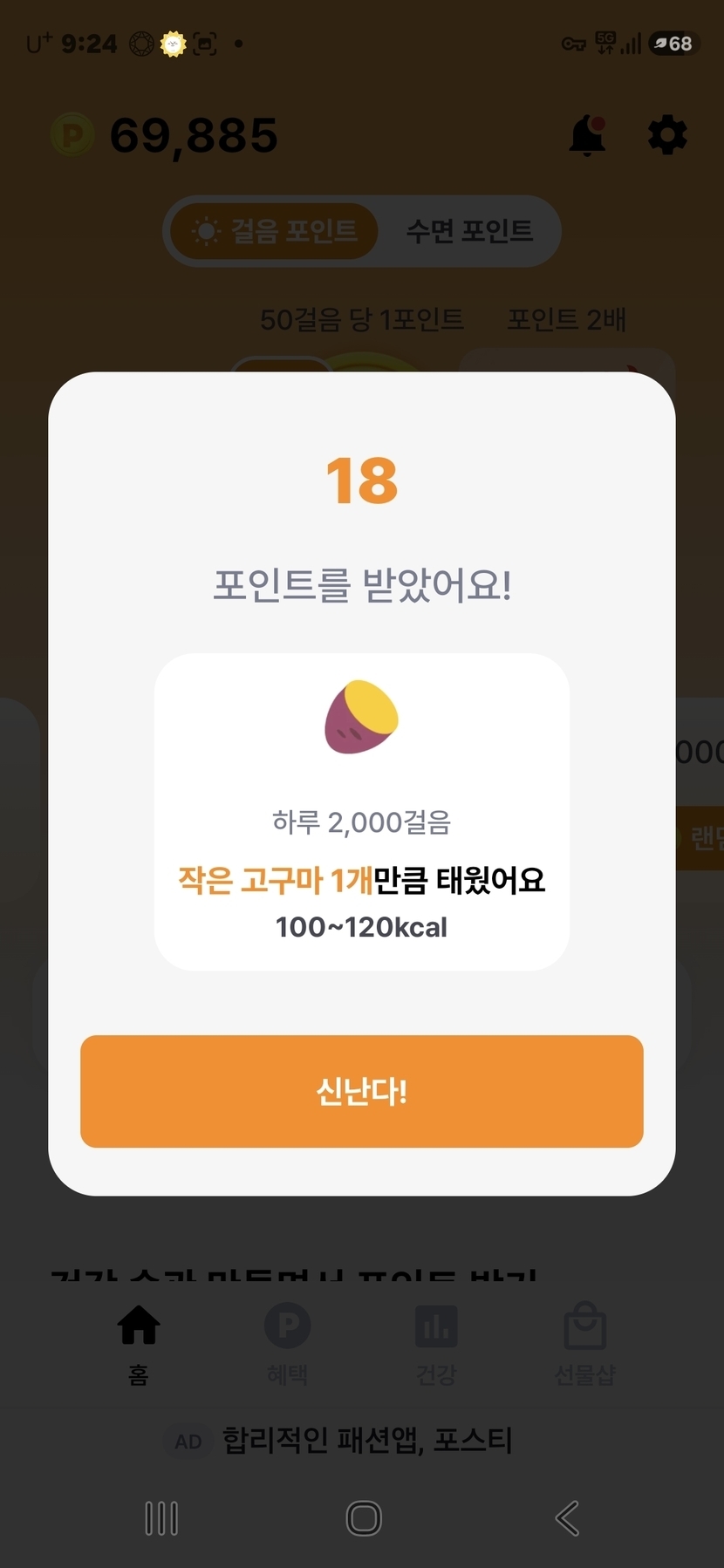The image size is (724, 1568).
Task: Select the 걸음 포인트 tab
Action: tap(276, 231)
